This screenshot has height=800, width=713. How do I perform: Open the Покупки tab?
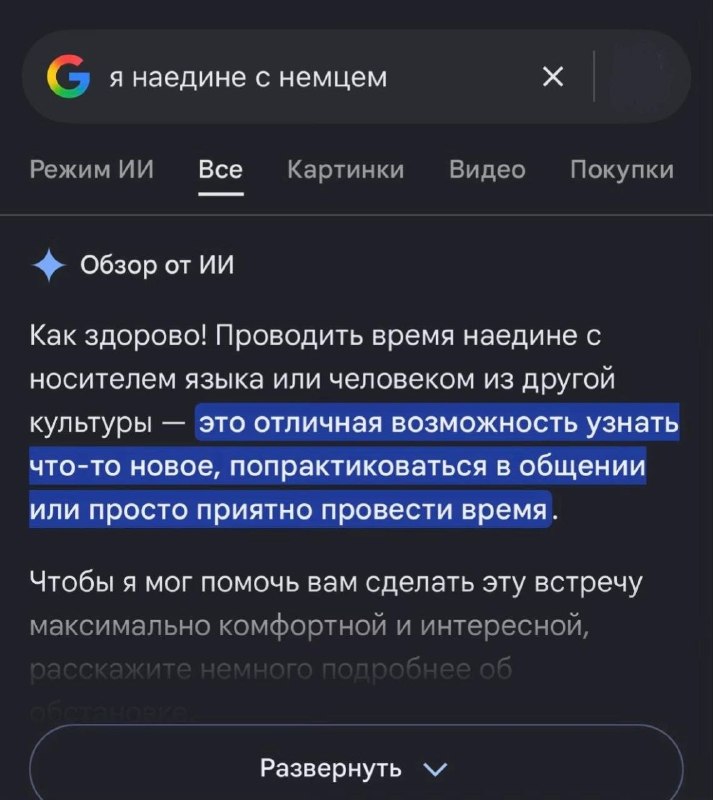[622, 169]
